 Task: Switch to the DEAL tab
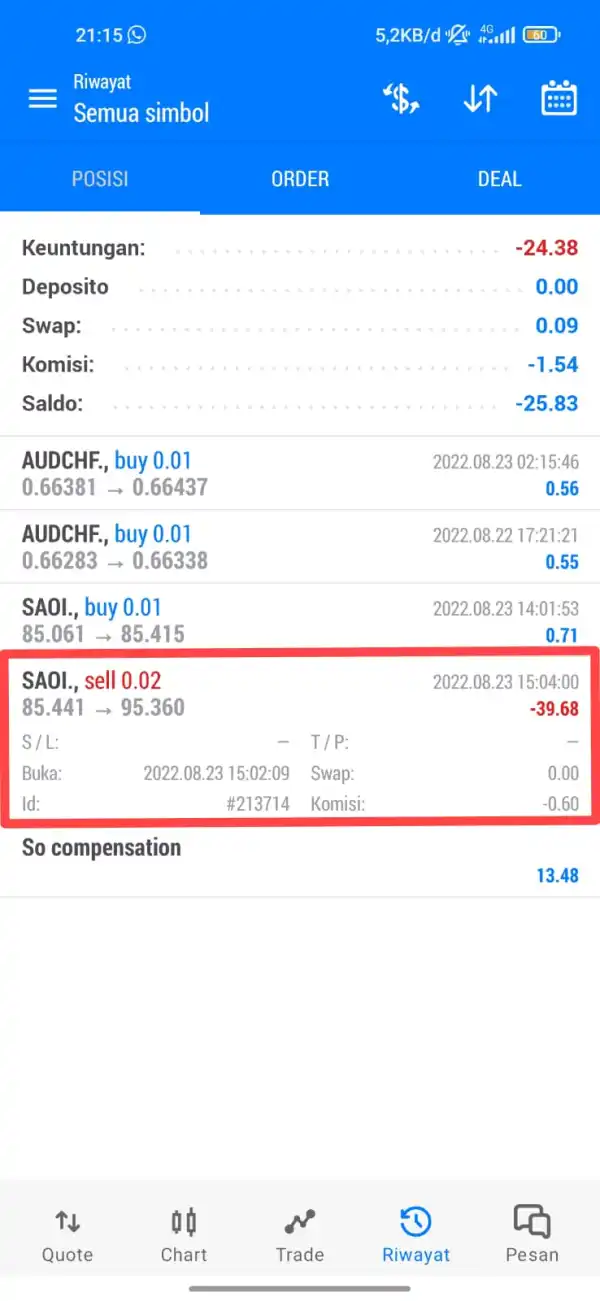click(x=500, y=179)
